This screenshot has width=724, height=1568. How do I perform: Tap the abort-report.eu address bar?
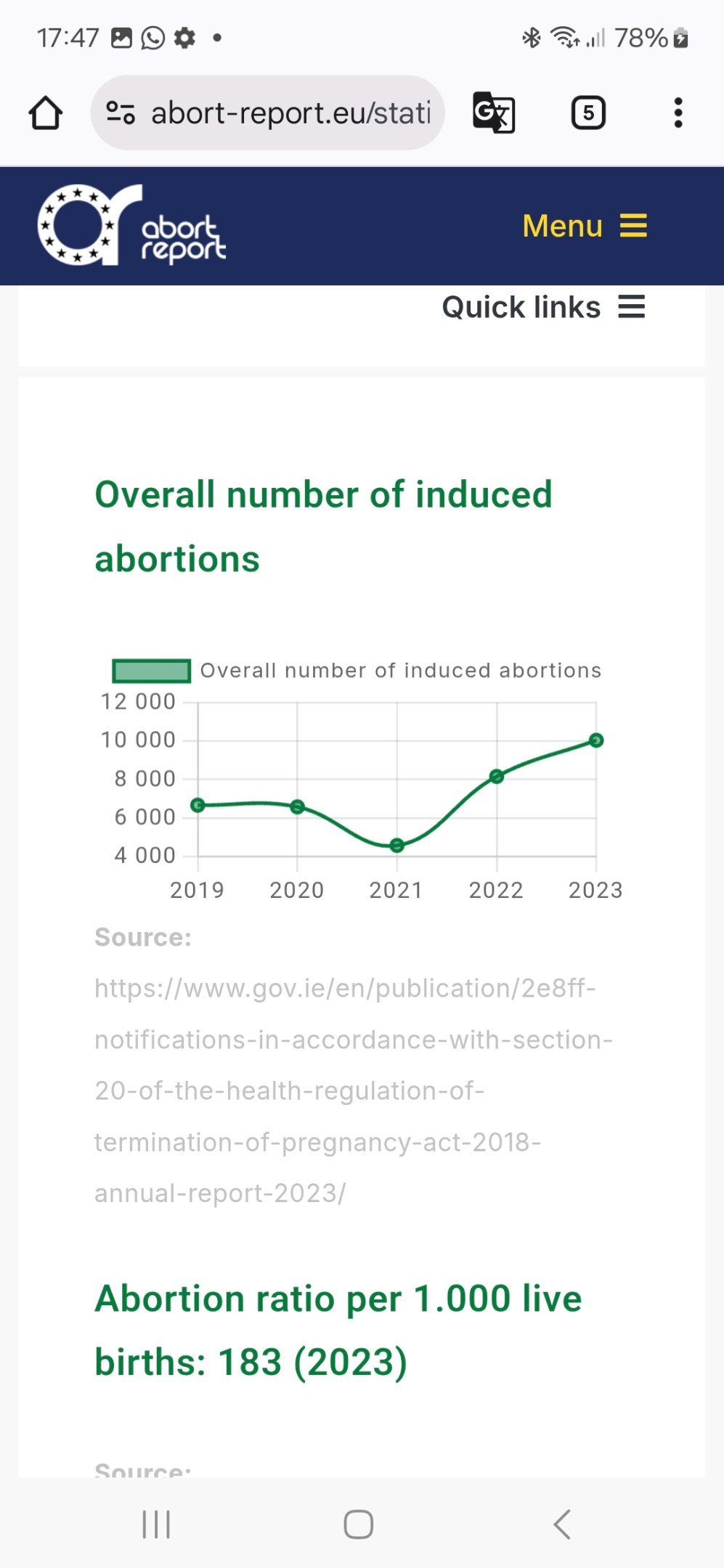pos(290,113)
